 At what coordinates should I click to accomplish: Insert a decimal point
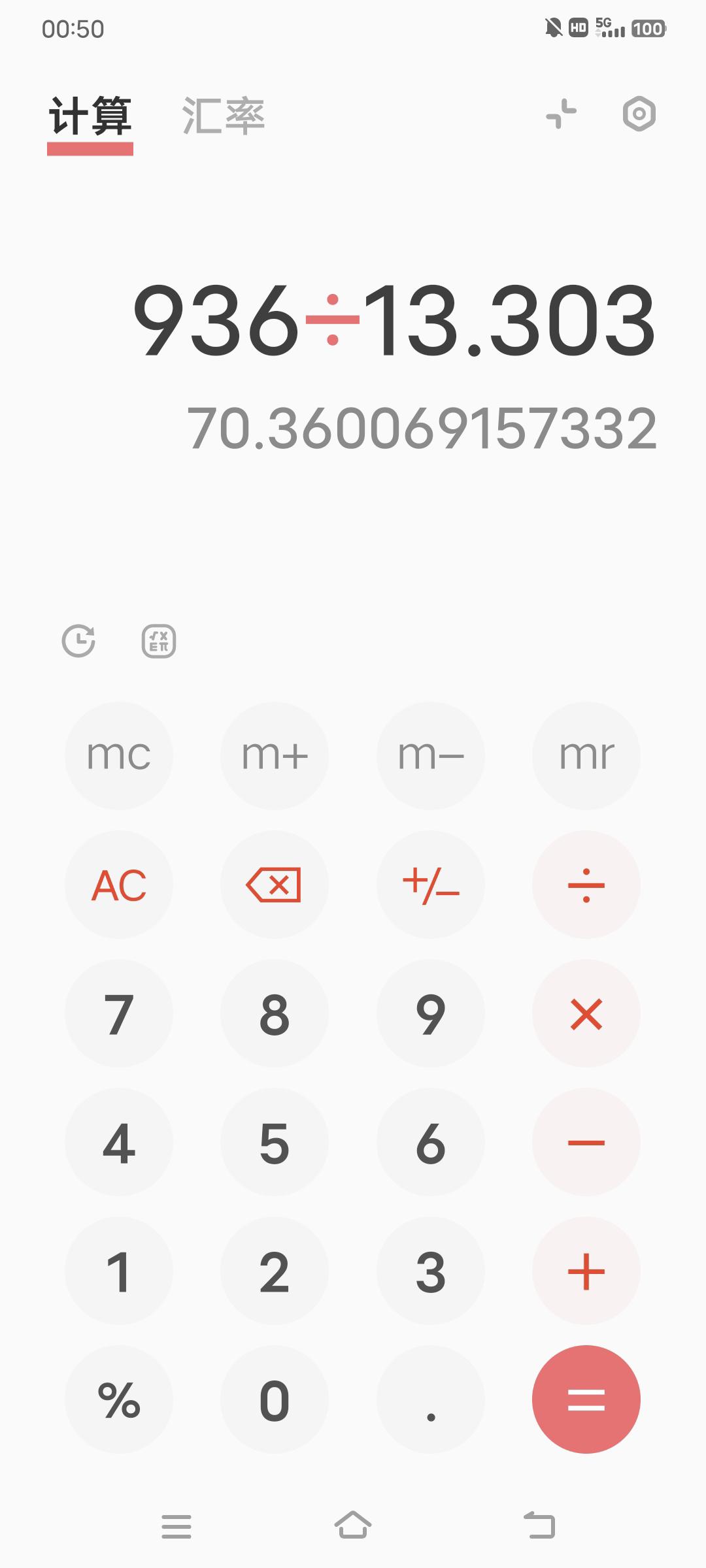(x=431, y=1399)
